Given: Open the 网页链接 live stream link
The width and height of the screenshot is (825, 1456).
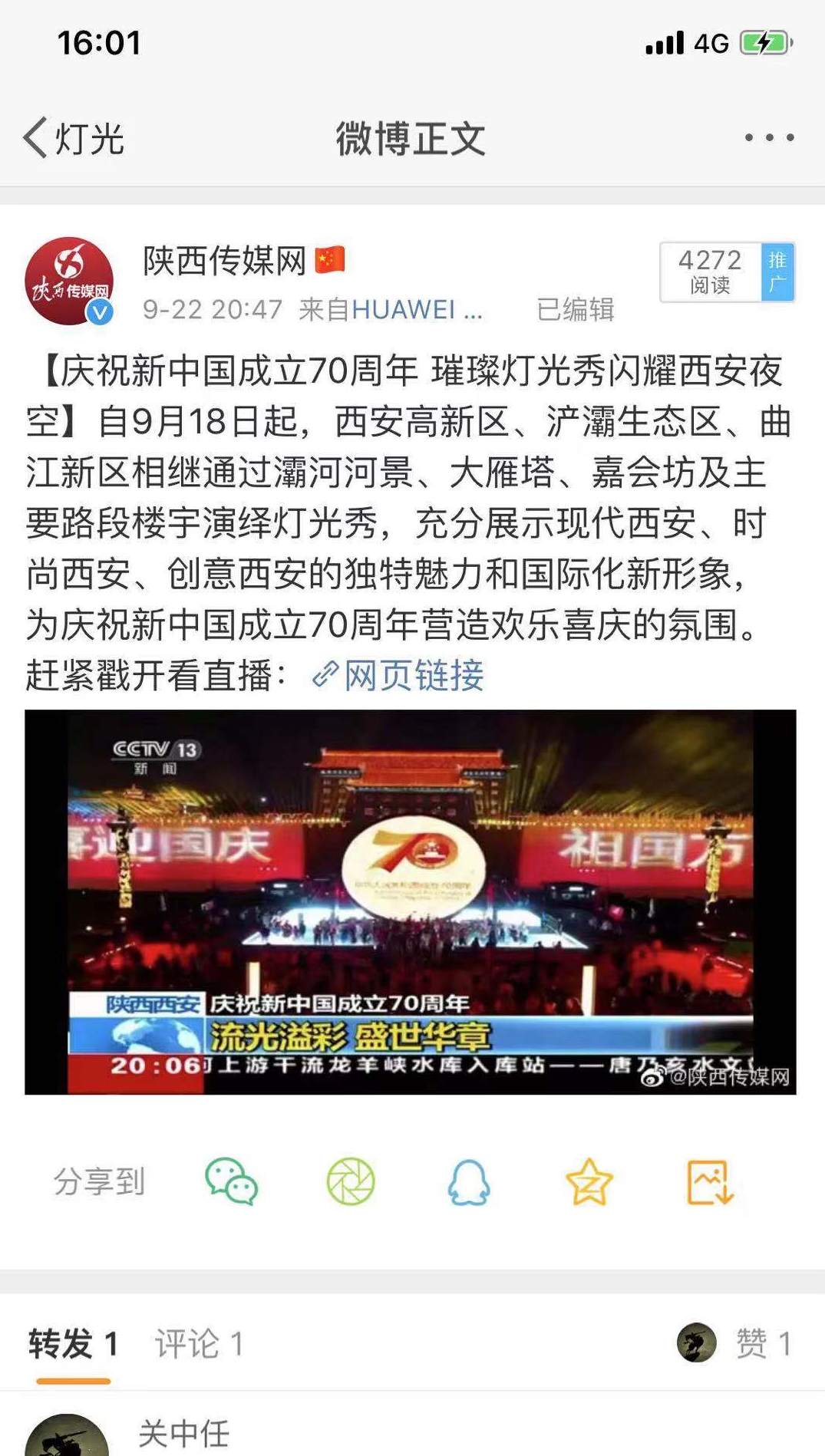Looking at the screenshot, I should point(399,676).
